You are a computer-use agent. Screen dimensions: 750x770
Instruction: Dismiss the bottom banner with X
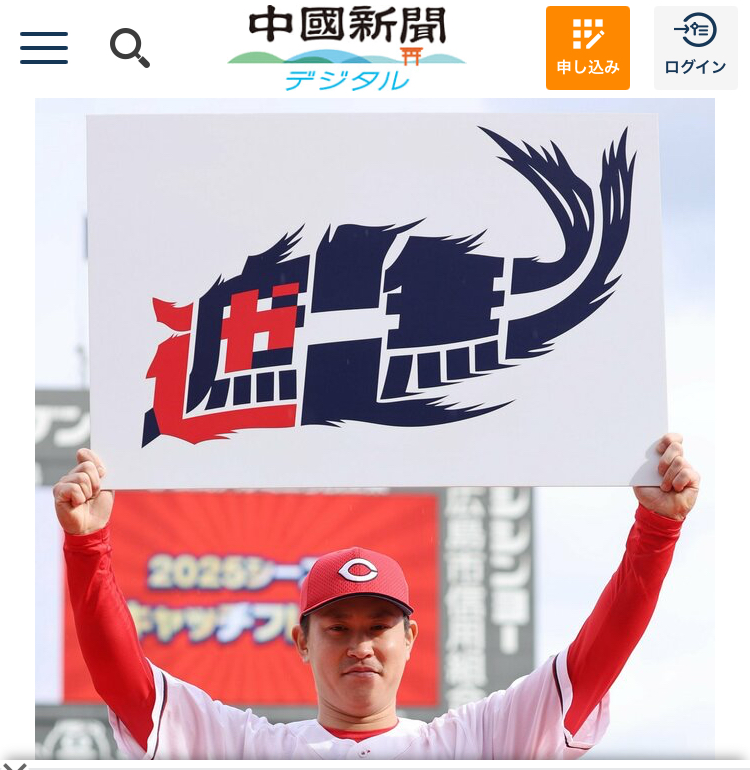point(15,765)
